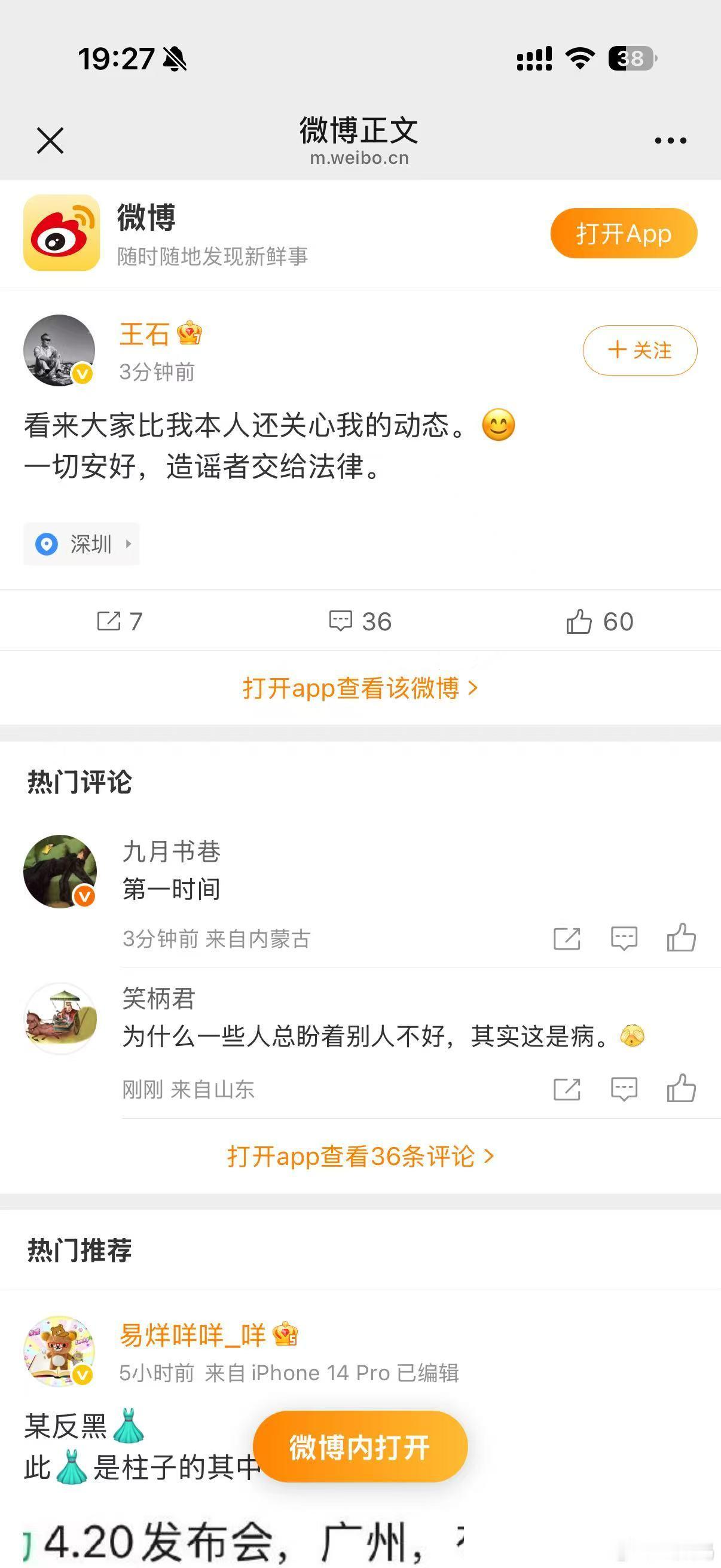Image resolution: width=721 pixels, height=1568 pixels.
Task: Open the comment icon showing 36 comments
Action: tap(359, 620)
